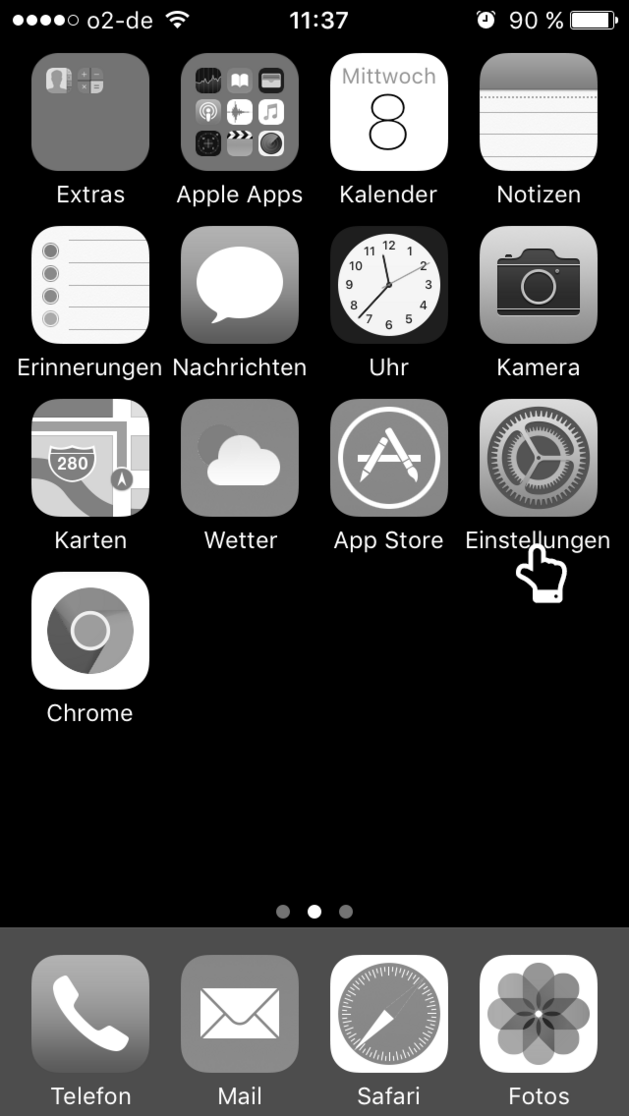Launch Safari from the dock
This screenshot has height=1116, width=629.
point(389,1014)
